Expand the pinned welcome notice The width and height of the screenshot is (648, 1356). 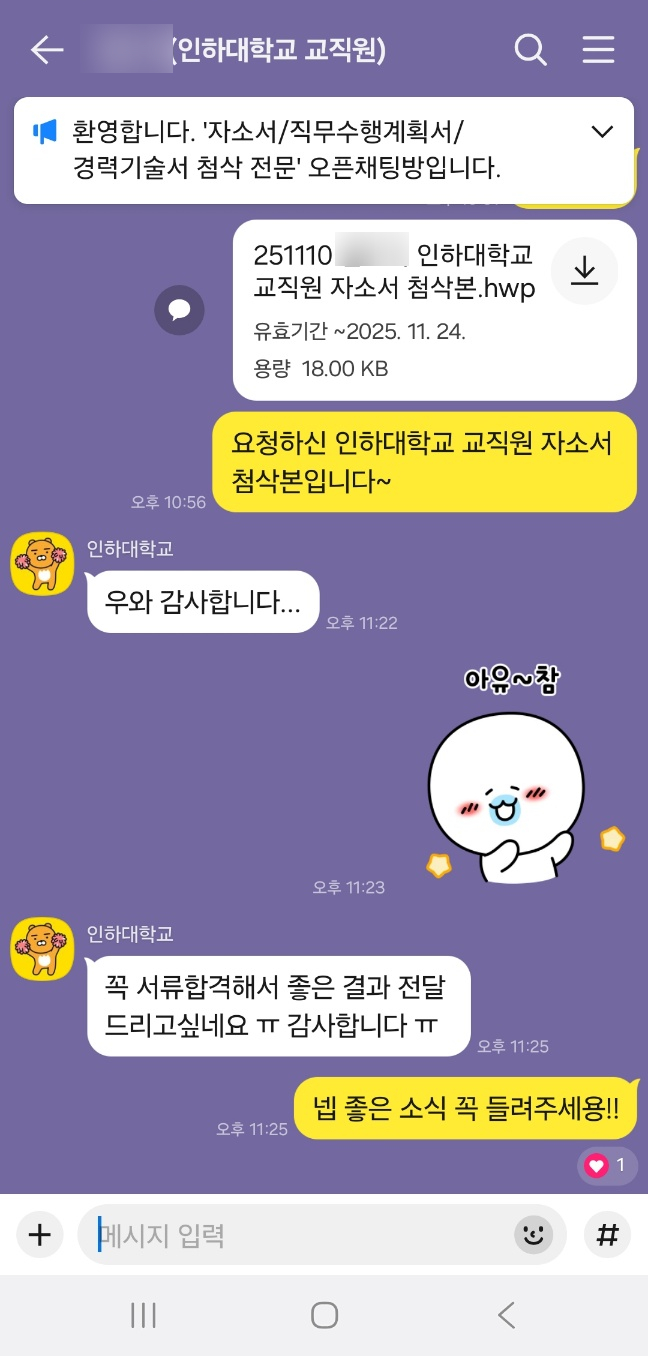coord(602,132)
